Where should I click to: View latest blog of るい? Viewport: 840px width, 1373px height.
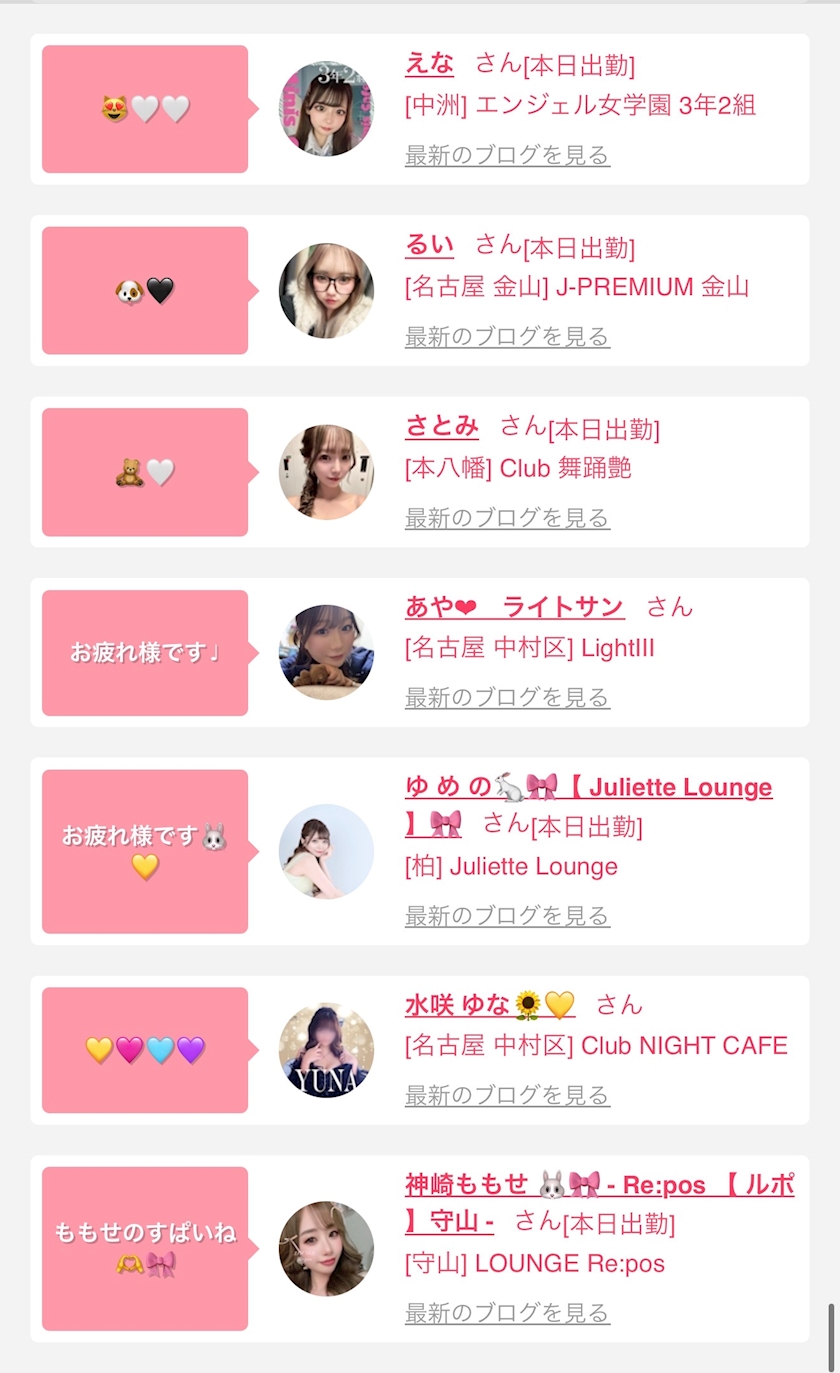coord(507,337)
